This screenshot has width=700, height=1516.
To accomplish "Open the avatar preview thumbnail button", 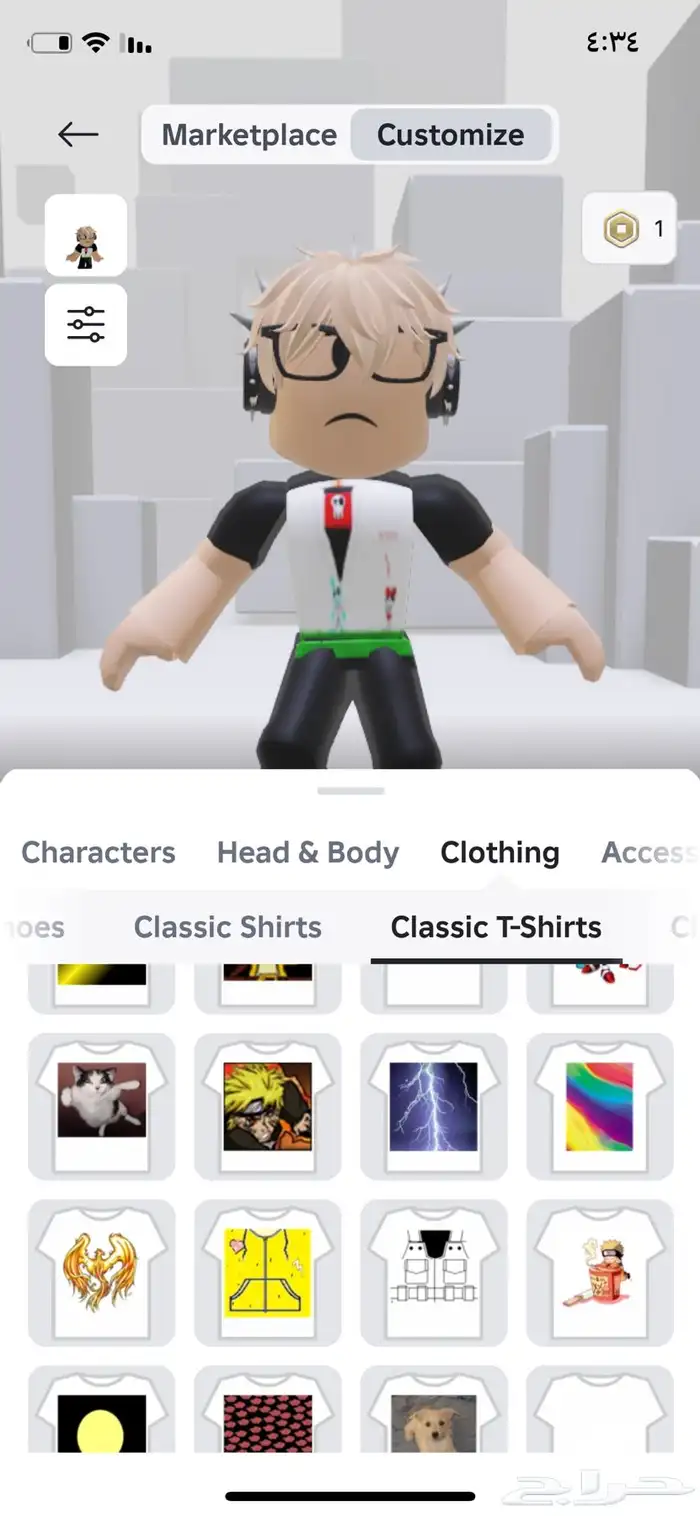I will pyautogui.click(x=86, y=236).
